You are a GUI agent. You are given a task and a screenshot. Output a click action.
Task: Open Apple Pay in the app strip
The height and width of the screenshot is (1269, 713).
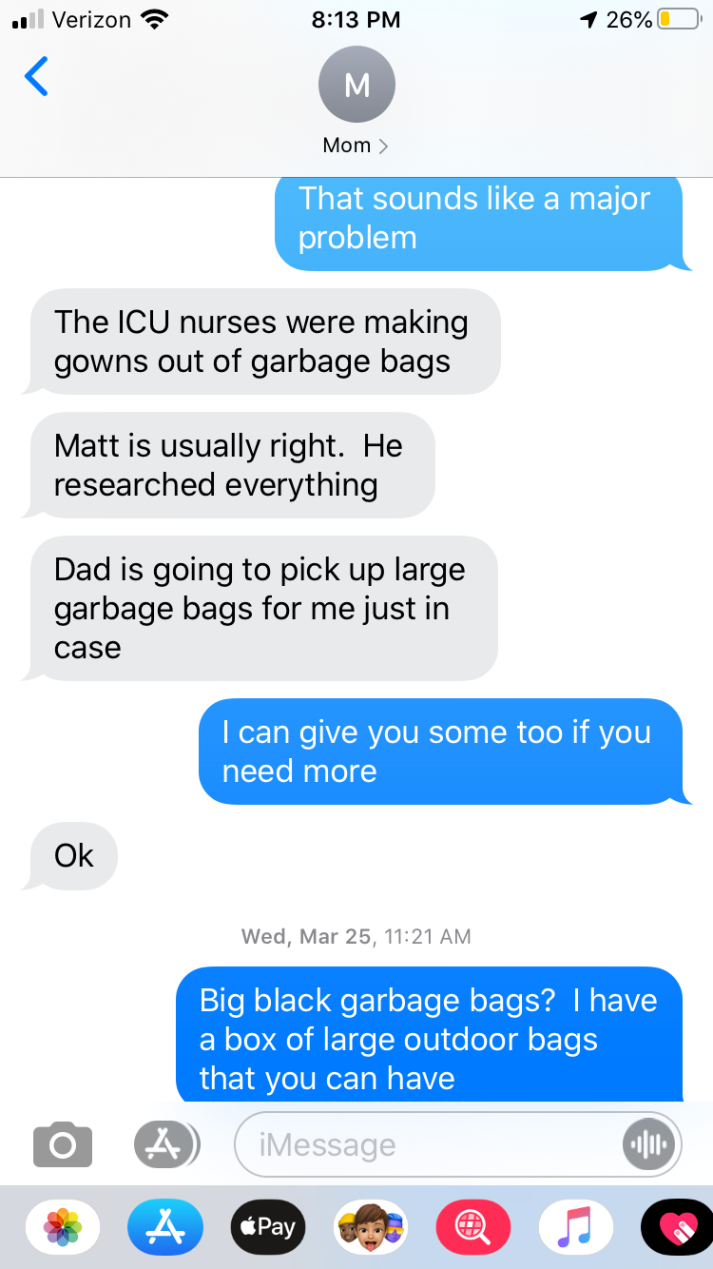267,1227
